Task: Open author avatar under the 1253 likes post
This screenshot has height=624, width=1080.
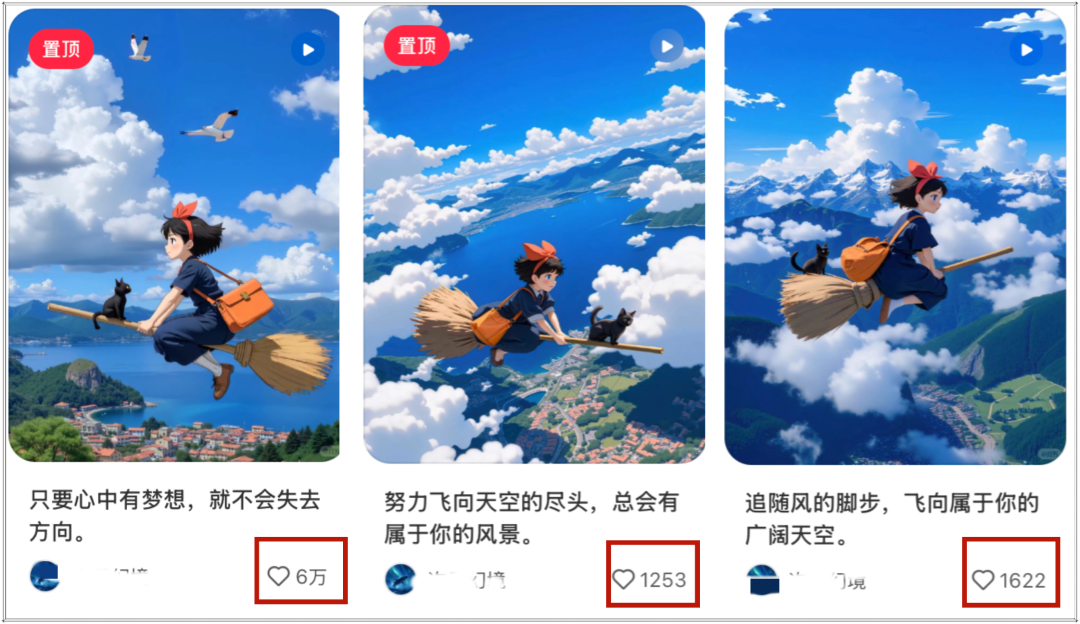Action: (400, 579)
